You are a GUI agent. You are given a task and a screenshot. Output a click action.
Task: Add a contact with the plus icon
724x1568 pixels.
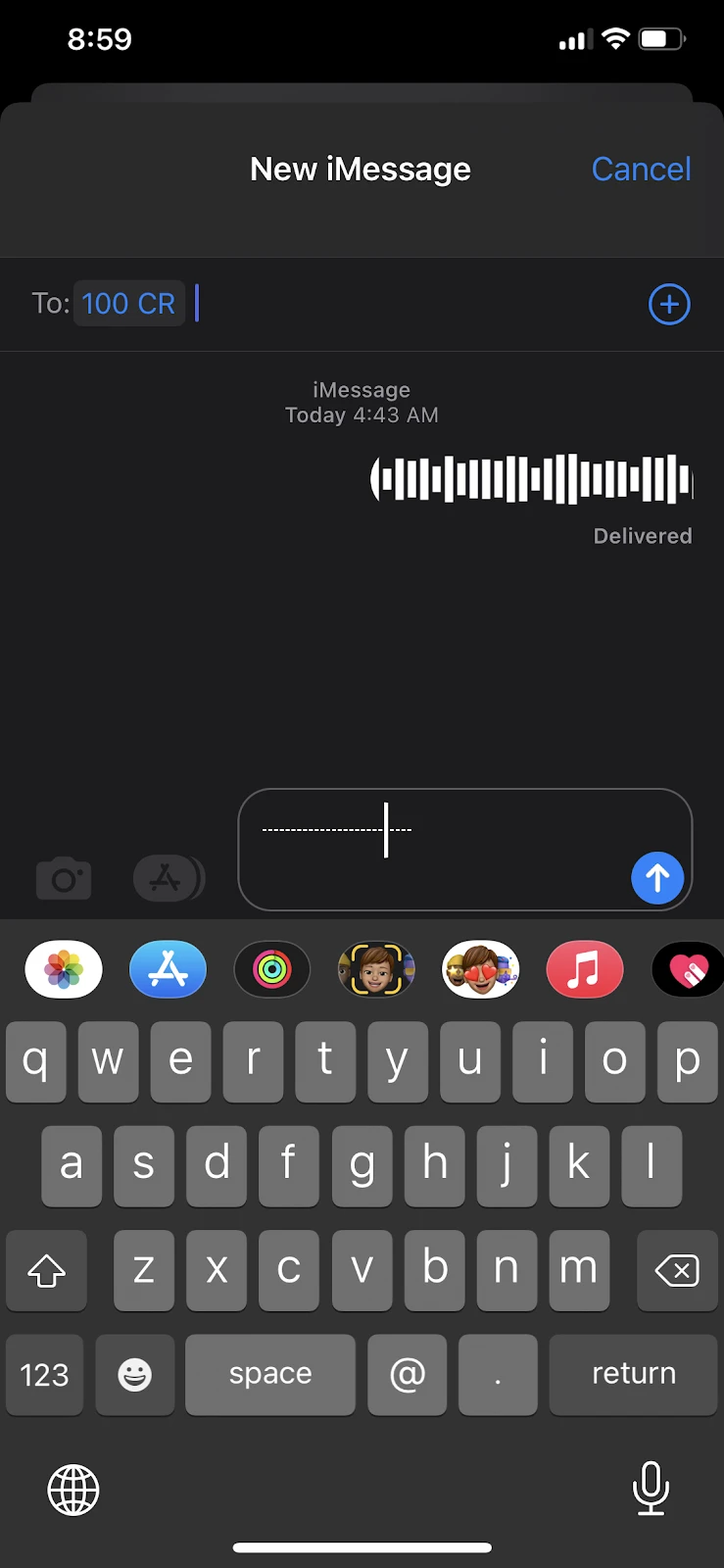669,304
